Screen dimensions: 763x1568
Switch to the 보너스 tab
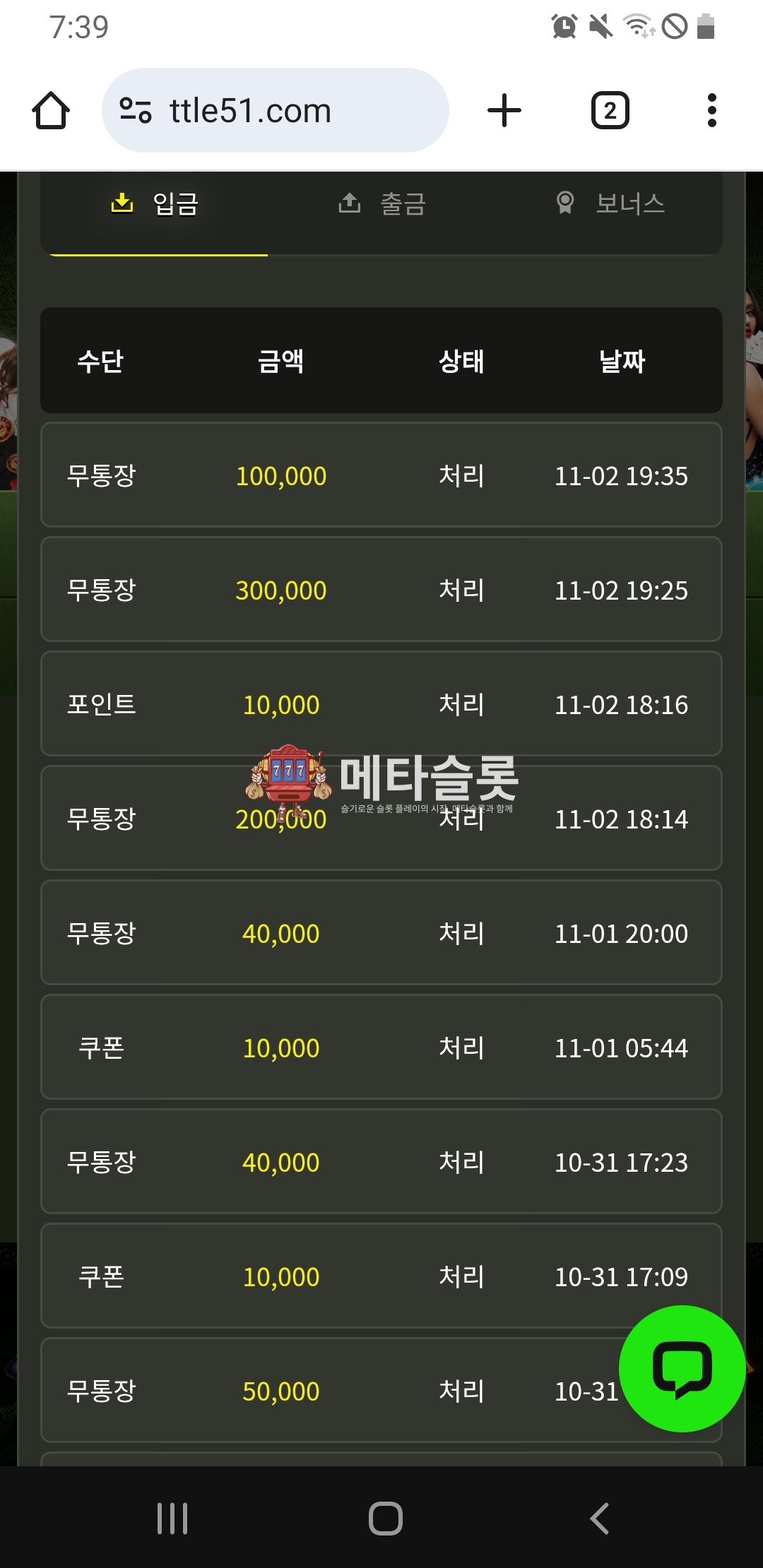610,205
